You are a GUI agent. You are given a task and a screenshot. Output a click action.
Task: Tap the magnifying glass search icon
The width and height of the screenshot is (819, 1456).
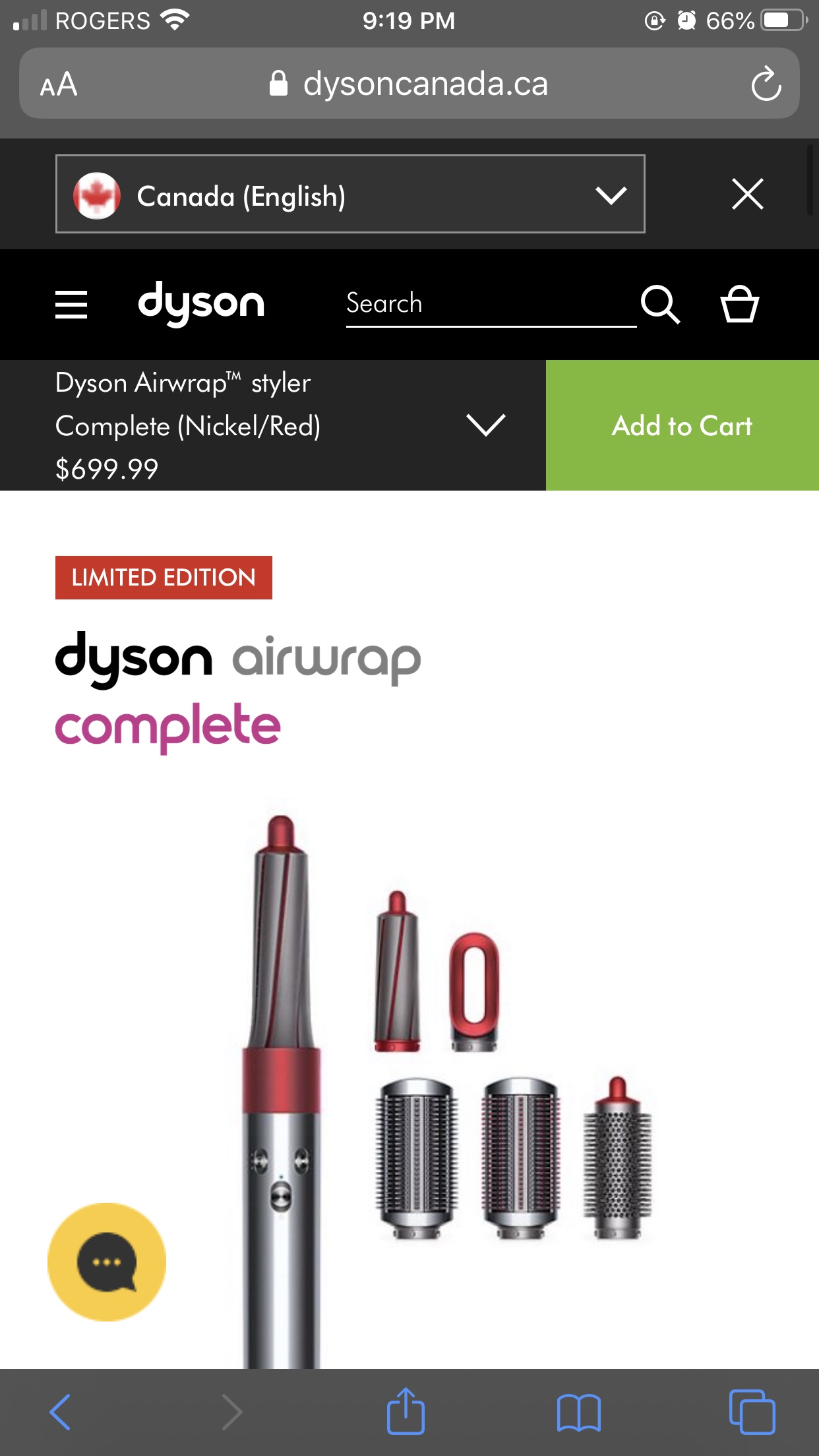(x=660, y=305)
